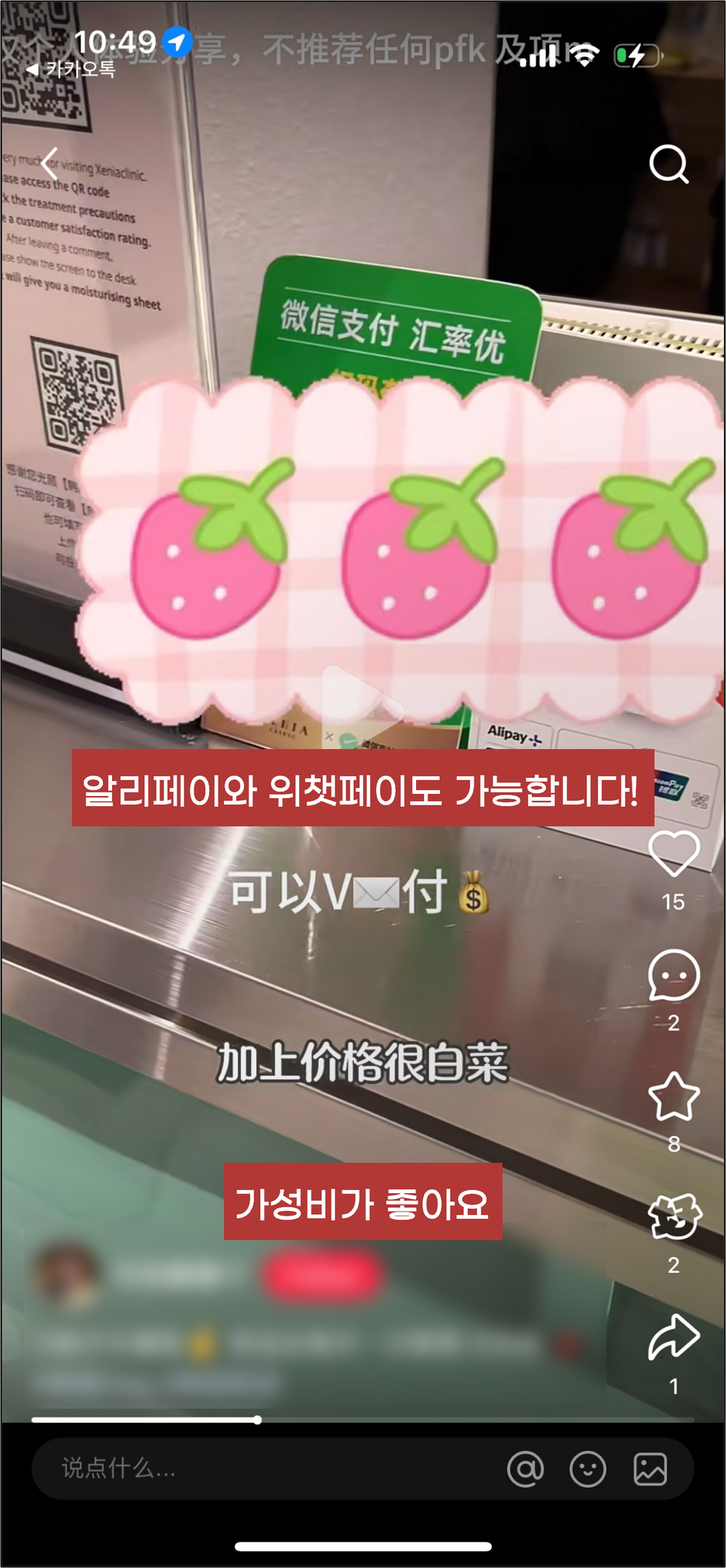Go back using the top-left arrow
This screenshot has width=726, height=1568.
49,164
